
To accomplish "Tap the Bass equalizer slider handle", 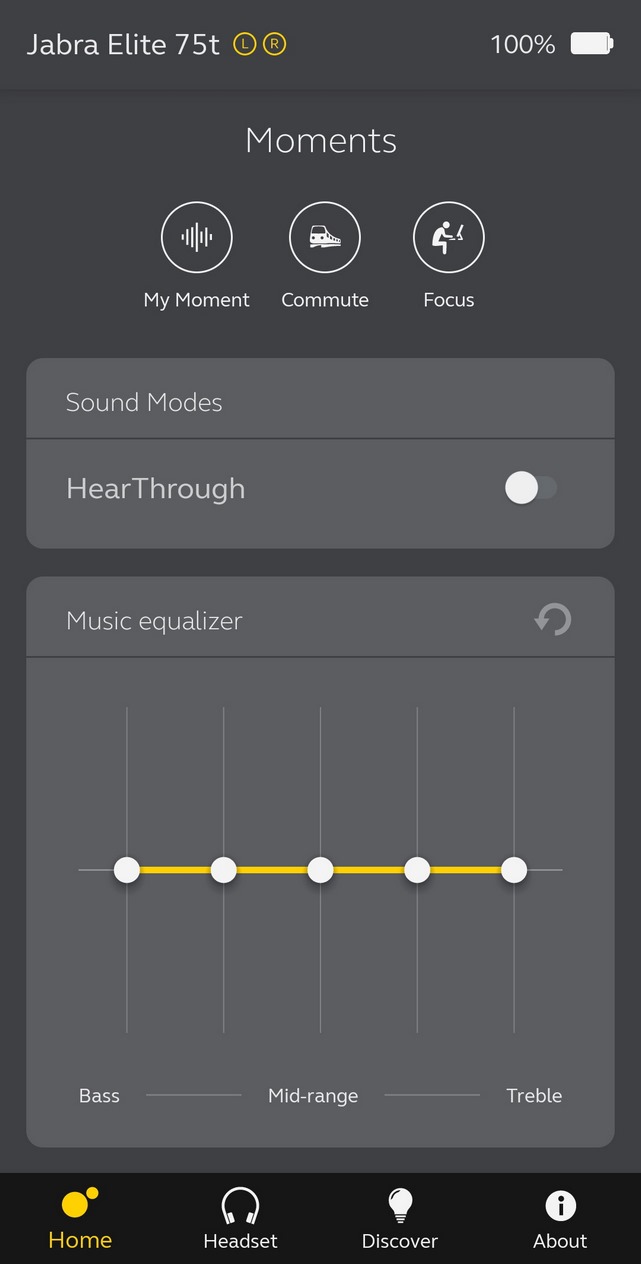I will point(127,870).
